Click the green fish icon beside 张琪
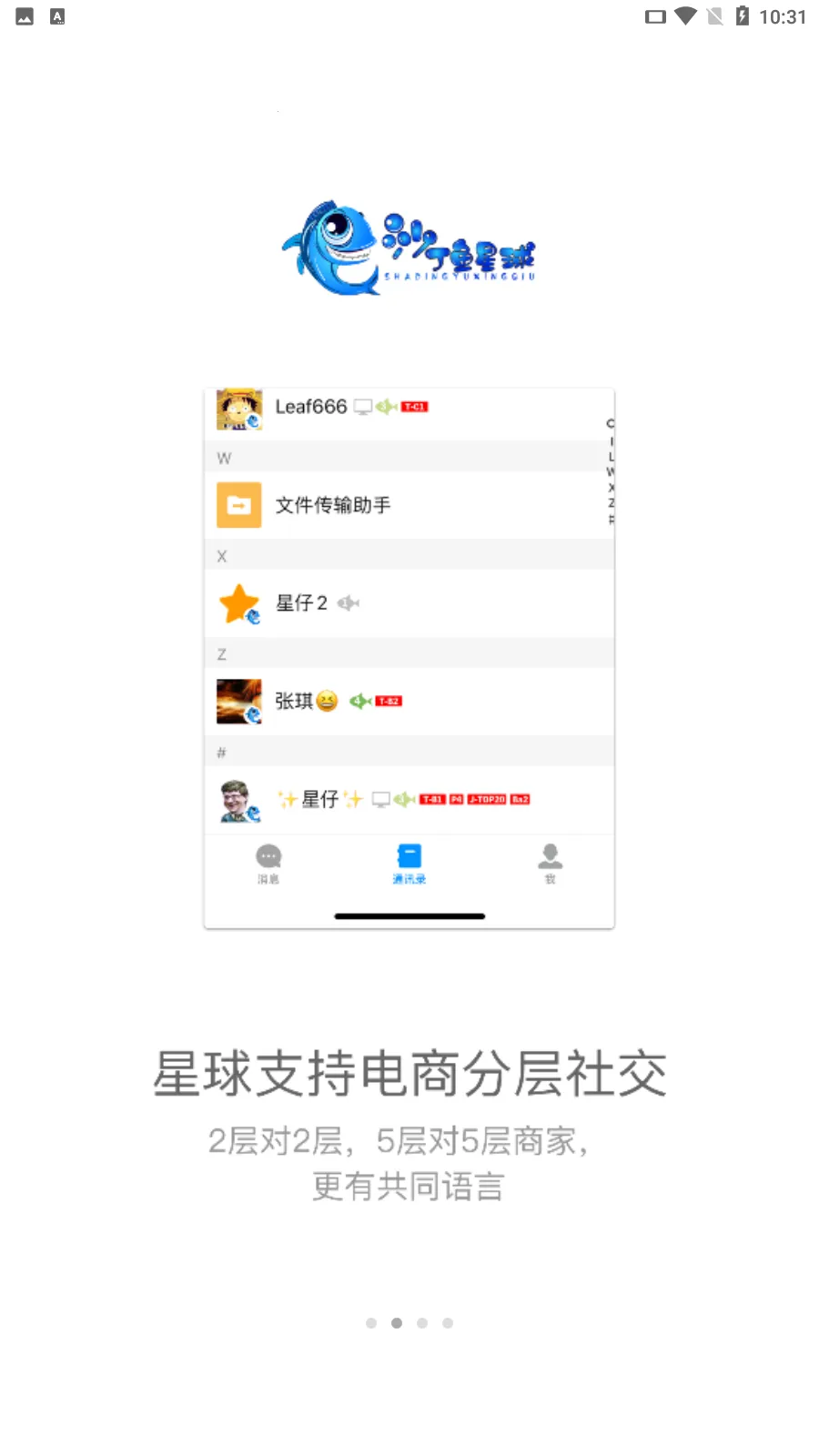Viewport: 819px width, 1456px height. [x=359, y=702]
